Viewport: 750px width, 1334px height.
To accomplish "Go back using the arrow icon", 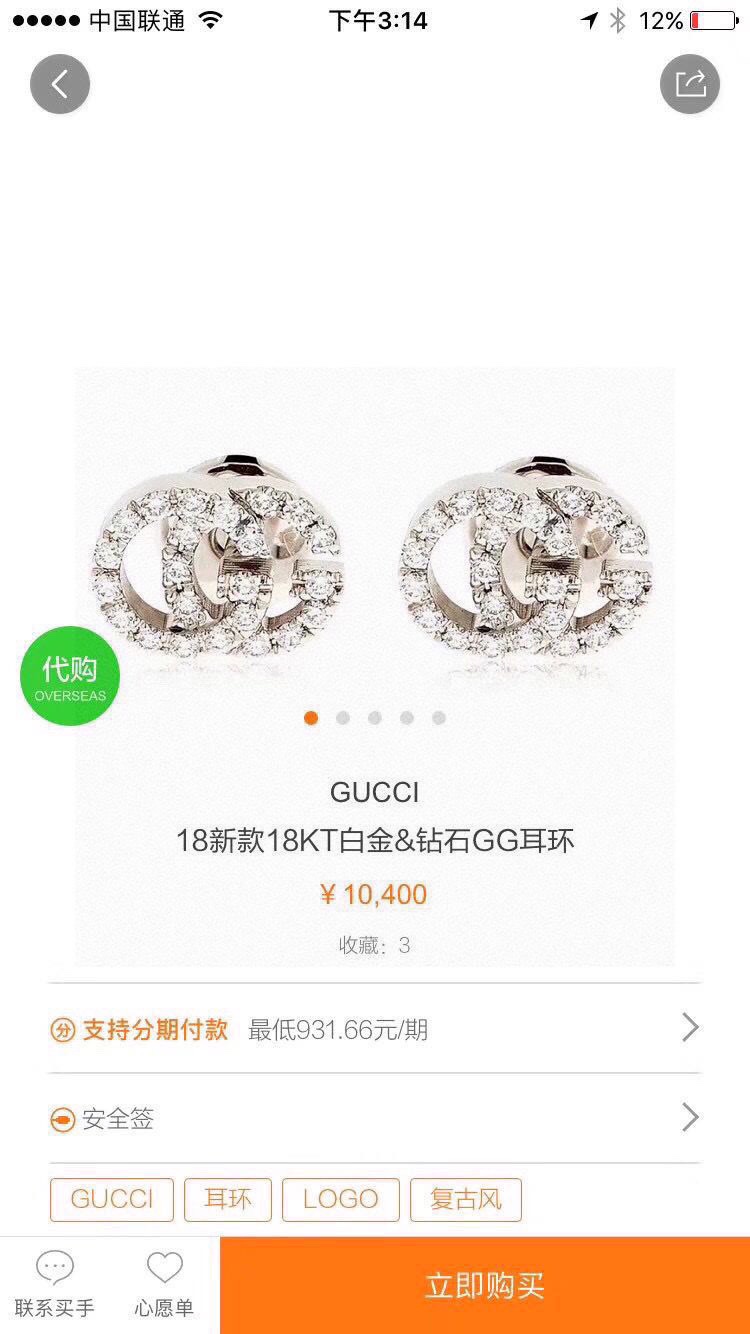I will pos(60,84).
